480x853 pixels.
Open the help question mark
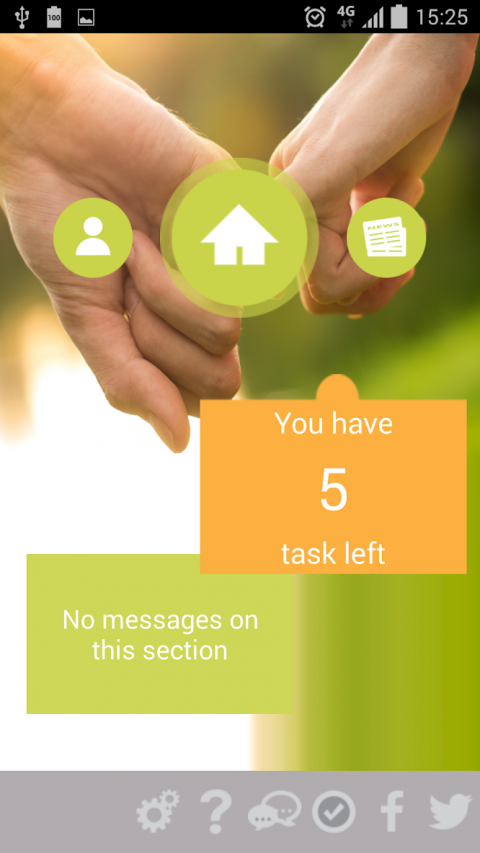coord(216,812)
